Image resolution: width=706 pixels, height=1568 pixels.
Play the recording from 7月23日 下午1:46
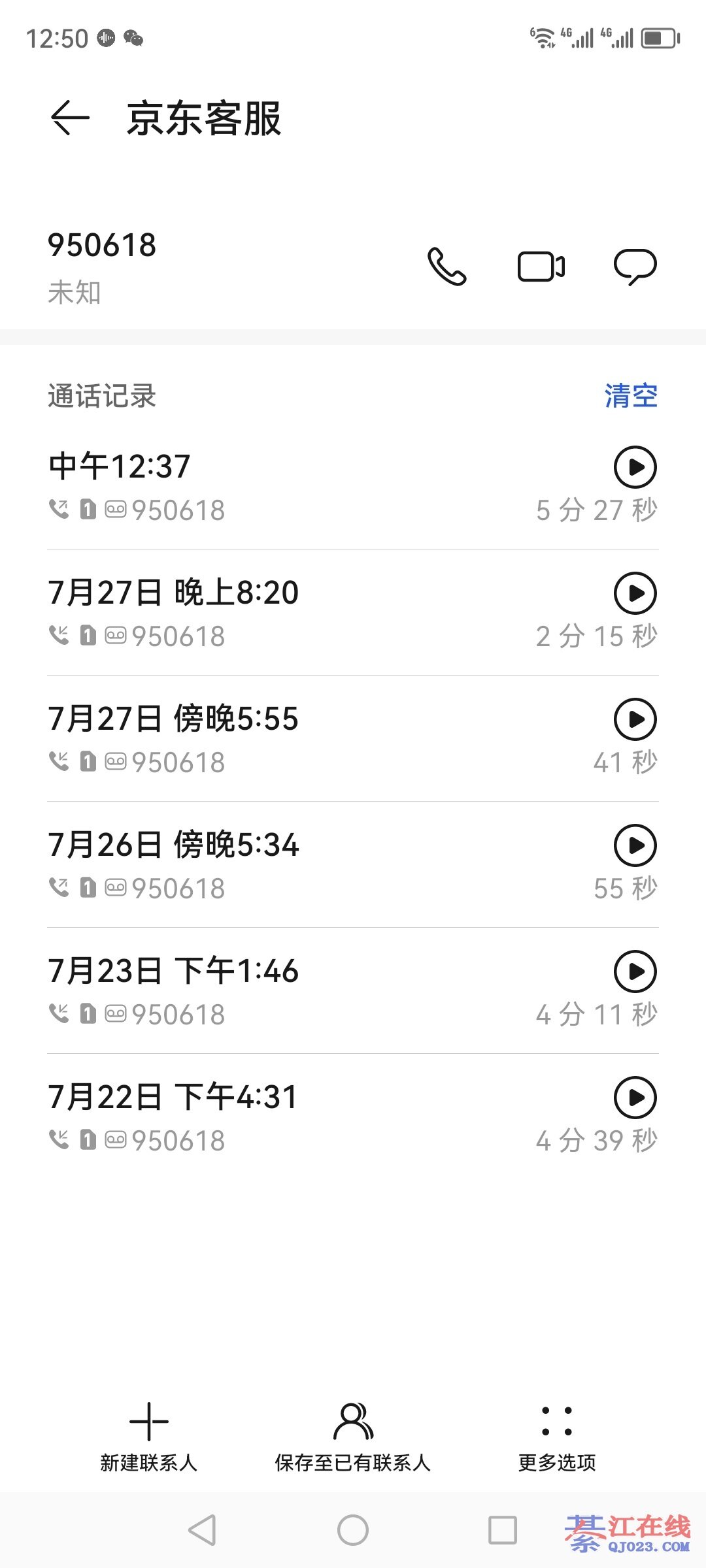tap(635, 972)
